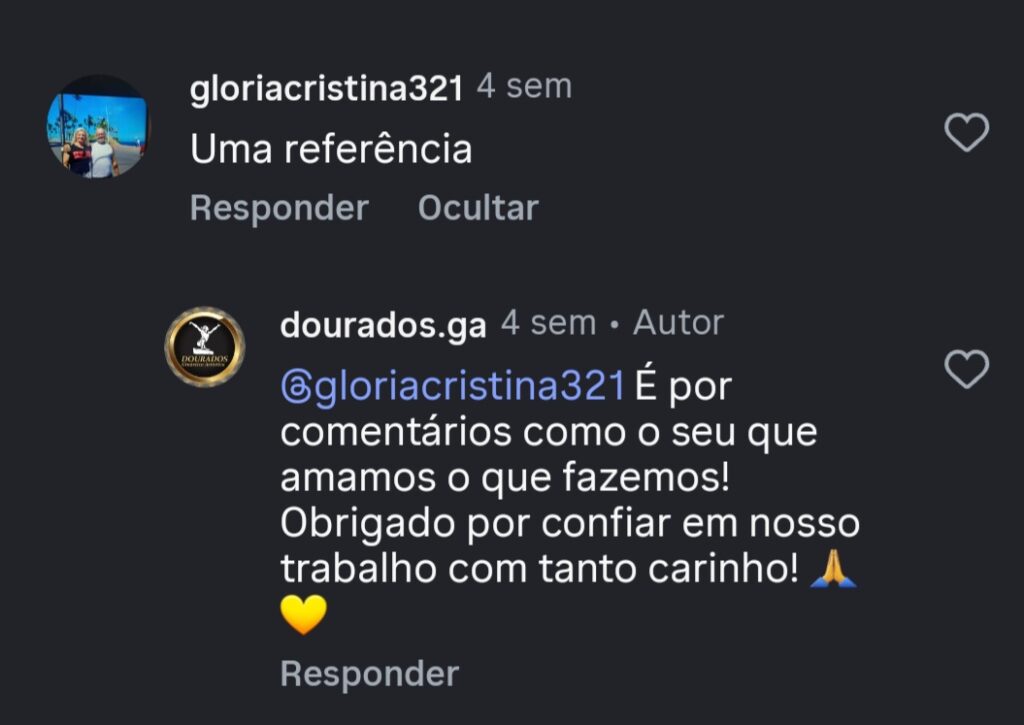Like the reply from dourados.ga
The height and width of the screenshot is (725, 1024).
(x=966, y=370)
